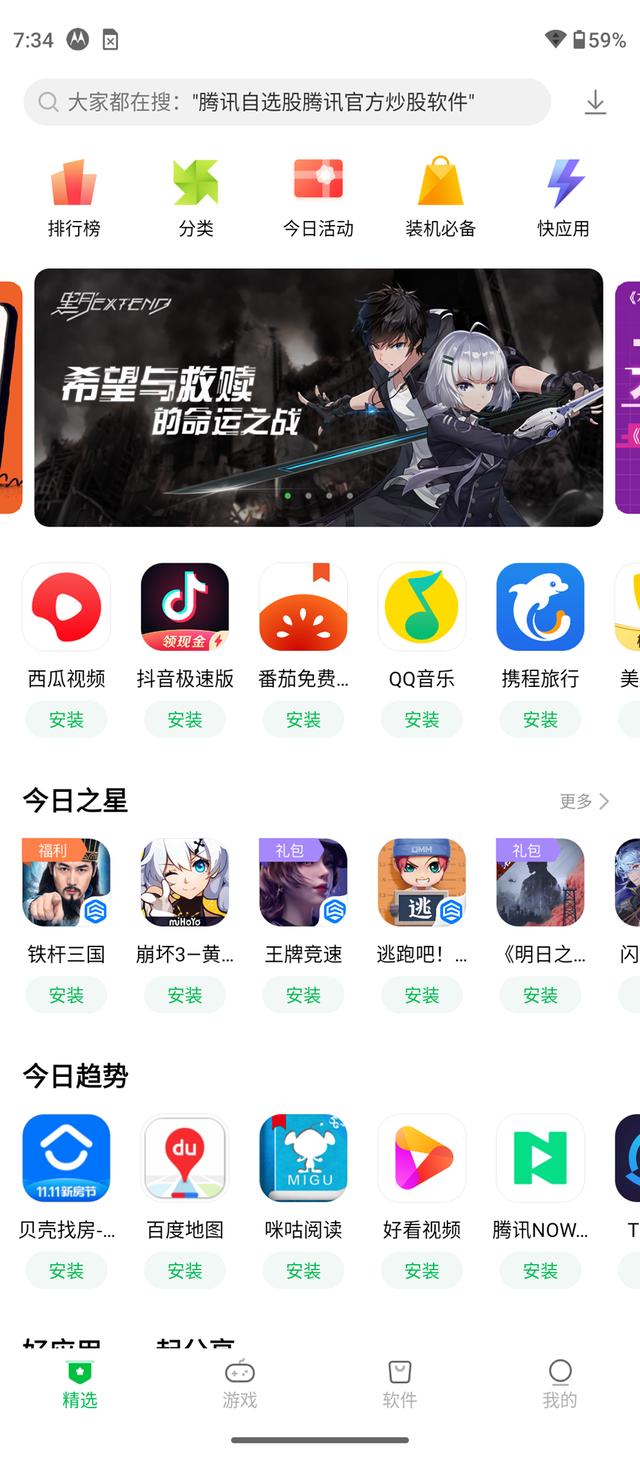The width and height of the screenshot is (640, 1458).
Task: Open the search box at the top
Action: click(286, 102)
